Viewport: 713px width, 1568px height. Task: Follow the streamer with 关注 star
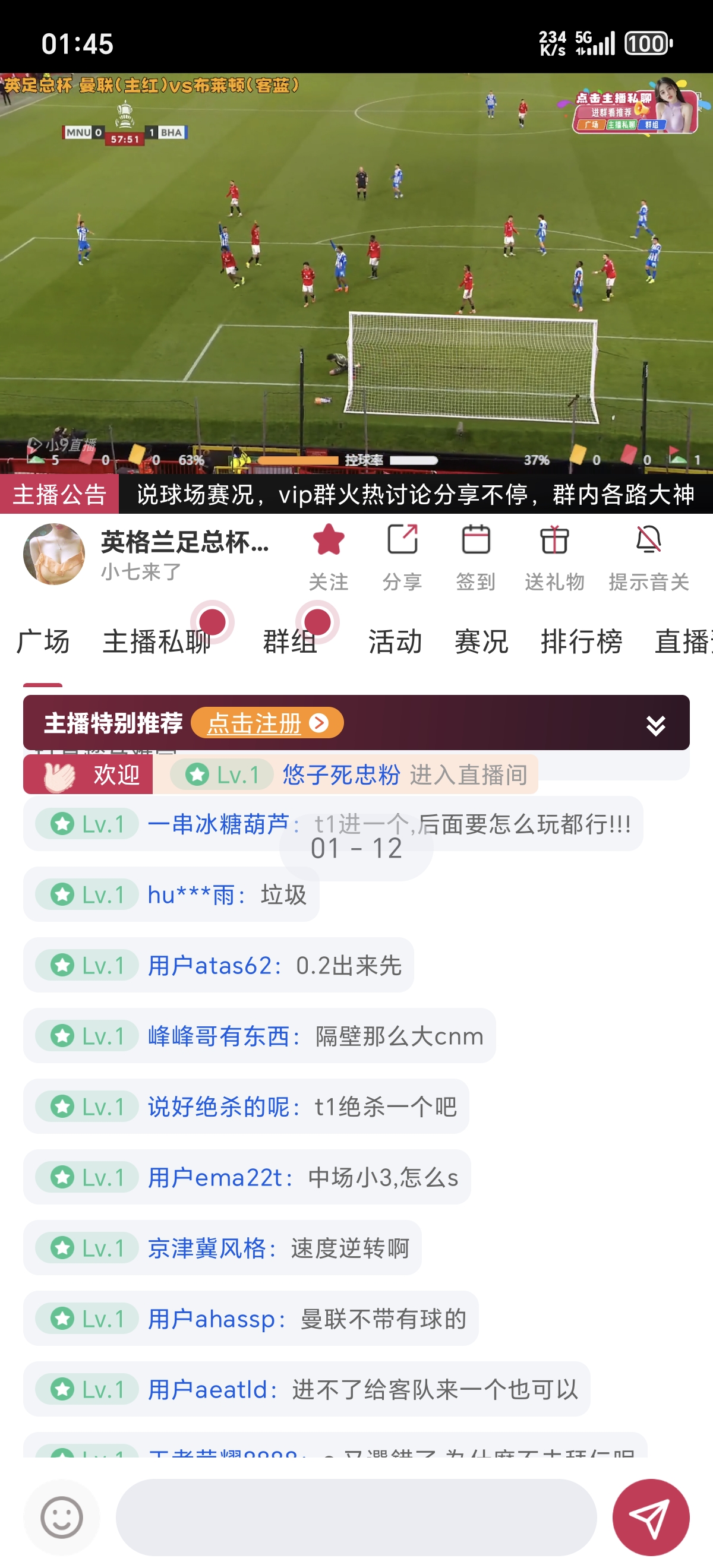pyautogui.click(x=328, y=555)
